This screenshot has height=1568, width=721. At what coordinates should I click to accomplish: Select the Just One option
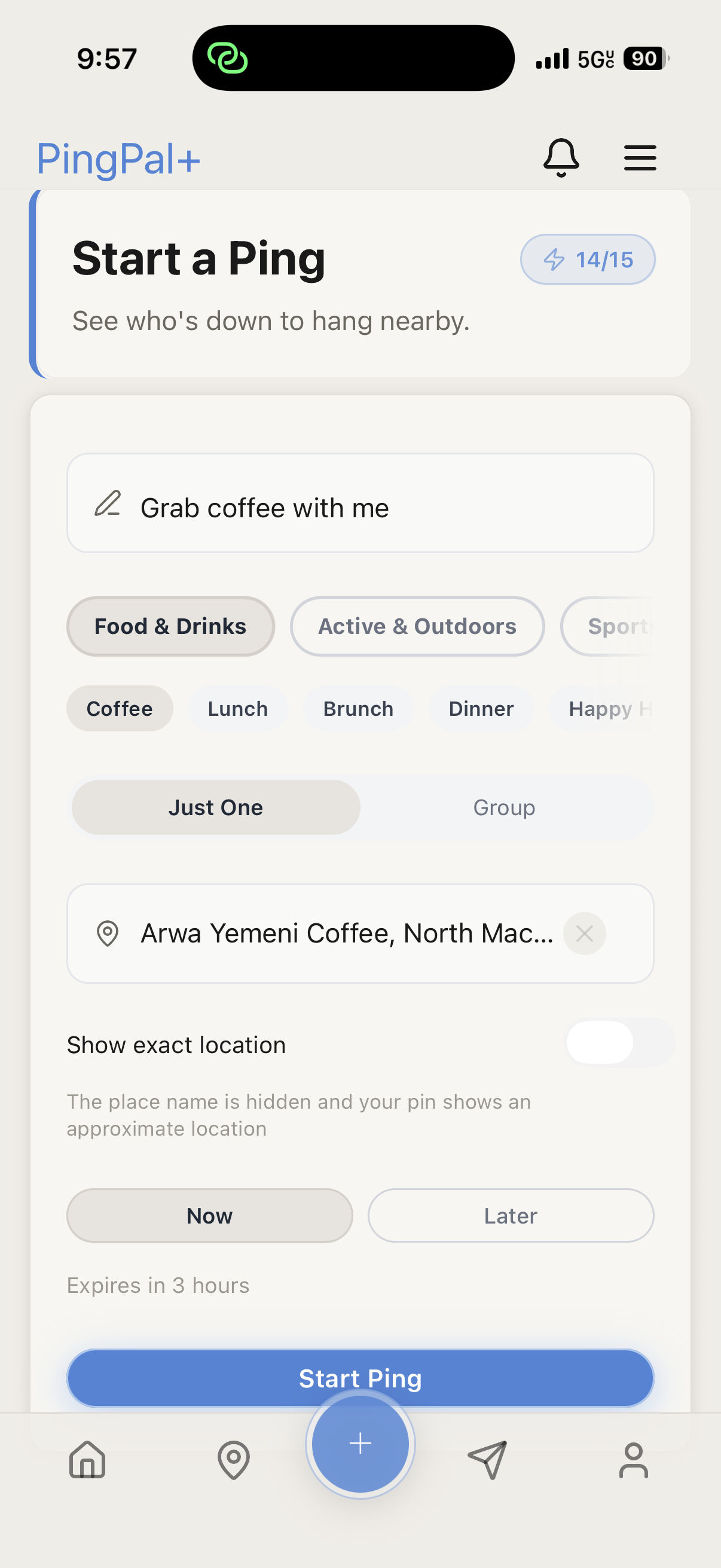pos(215,807)
